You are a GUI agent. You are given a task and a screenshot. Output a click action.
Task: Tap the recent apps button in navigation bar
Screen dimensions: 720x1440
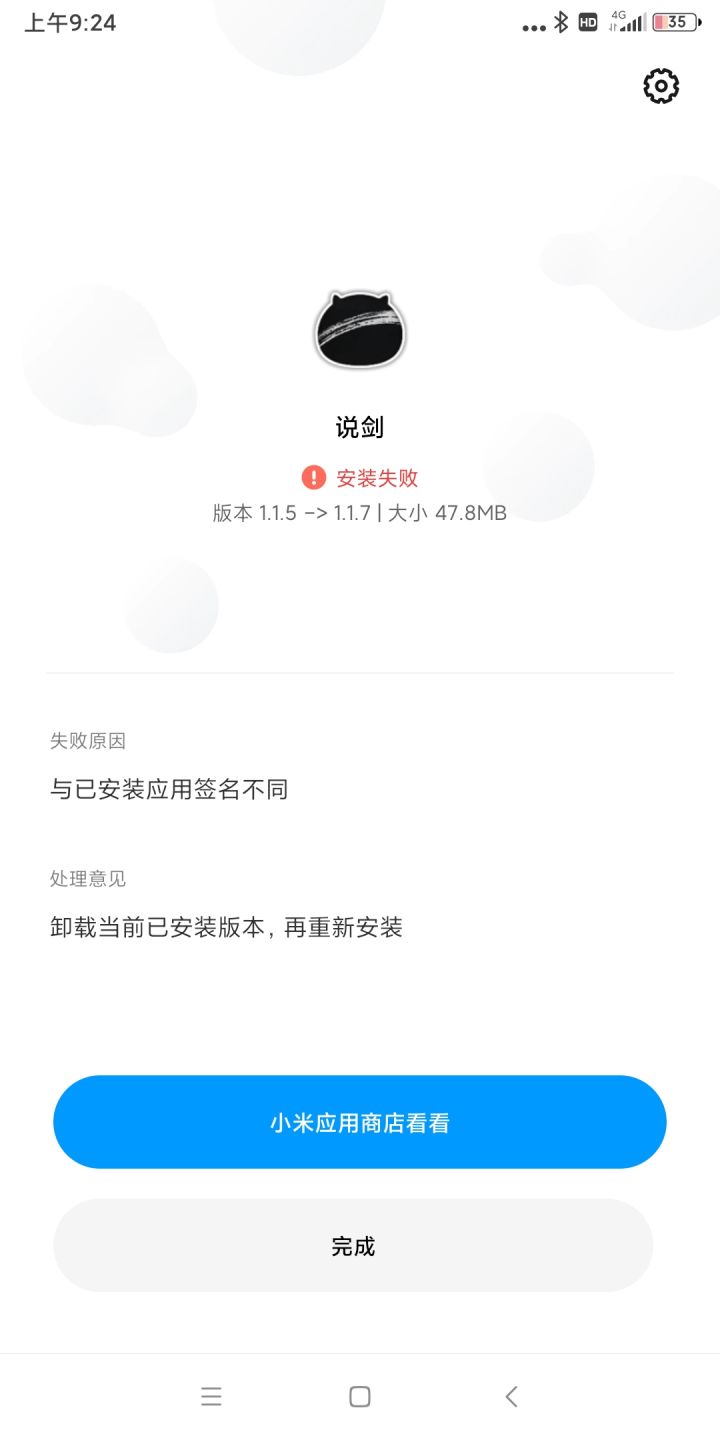(x=212, y=1396)
